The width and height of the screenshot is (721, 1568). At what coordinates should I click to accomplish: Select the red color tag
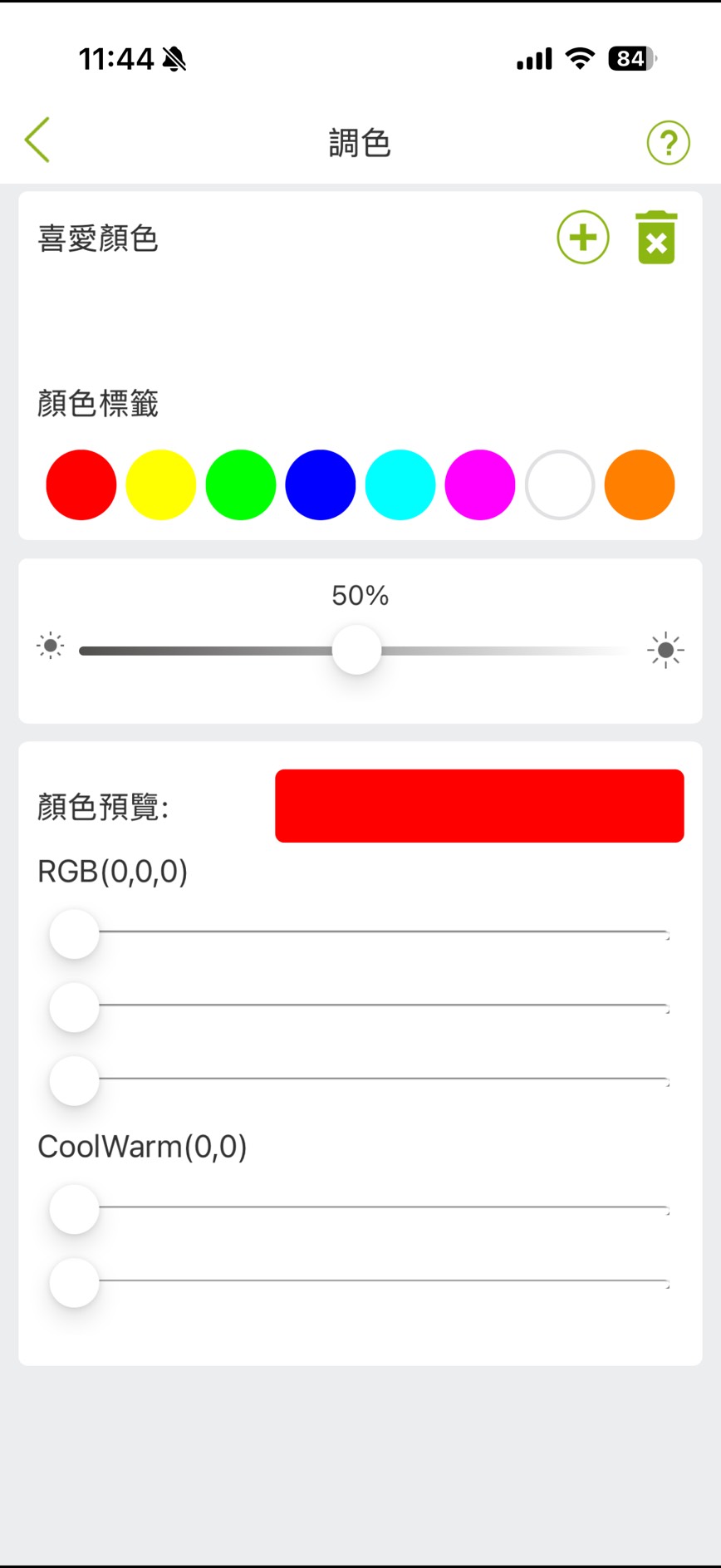[81, 484]
